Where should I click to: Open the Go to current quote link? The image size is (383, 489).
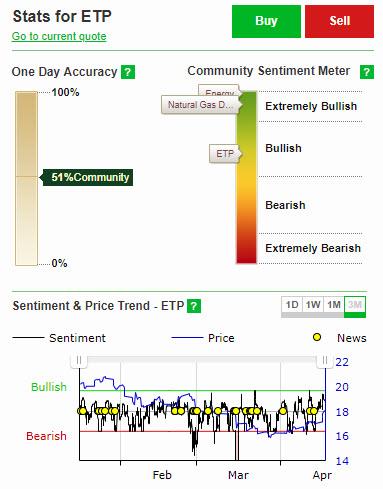(x=59, y=36)
